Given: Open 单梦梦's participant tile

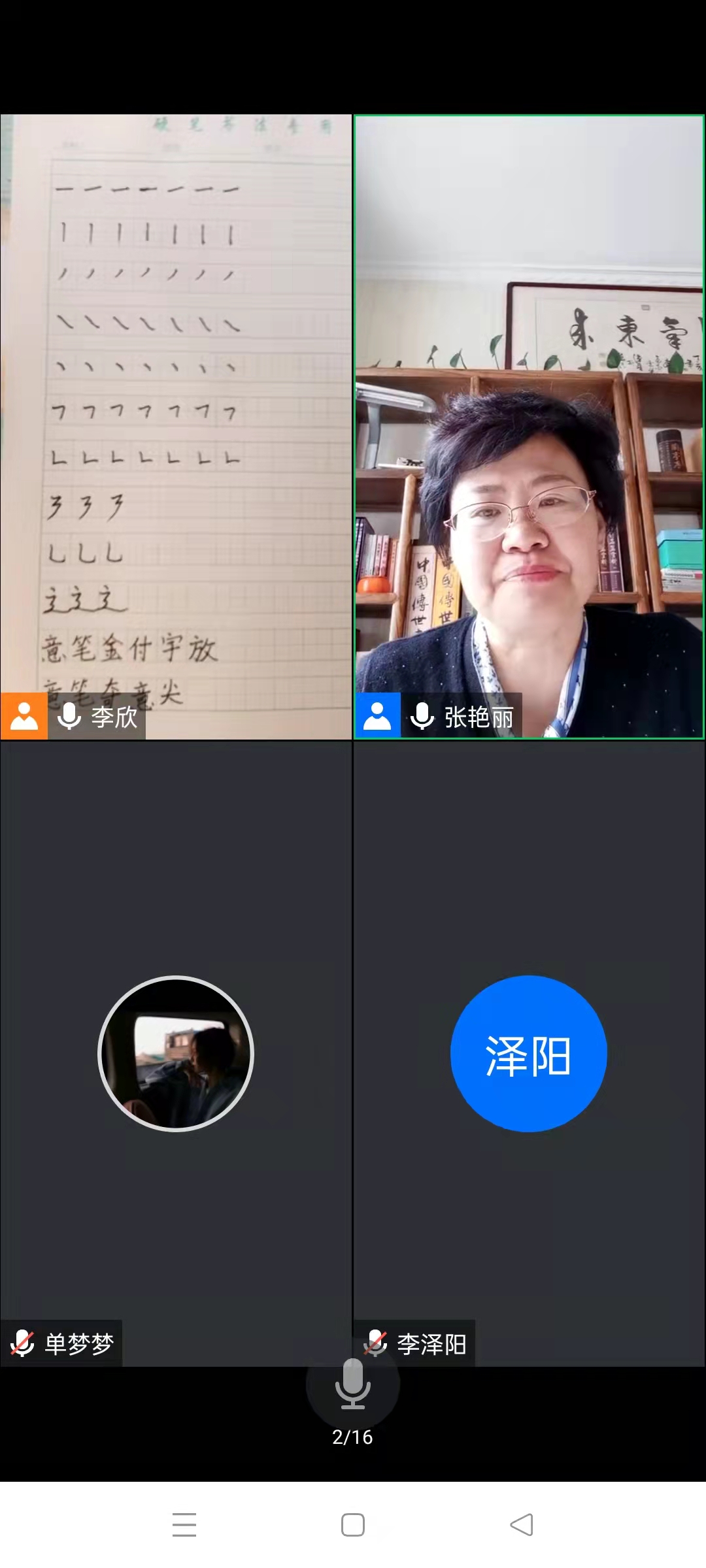Looking at the screenshot, I should tap(176, 1053).
